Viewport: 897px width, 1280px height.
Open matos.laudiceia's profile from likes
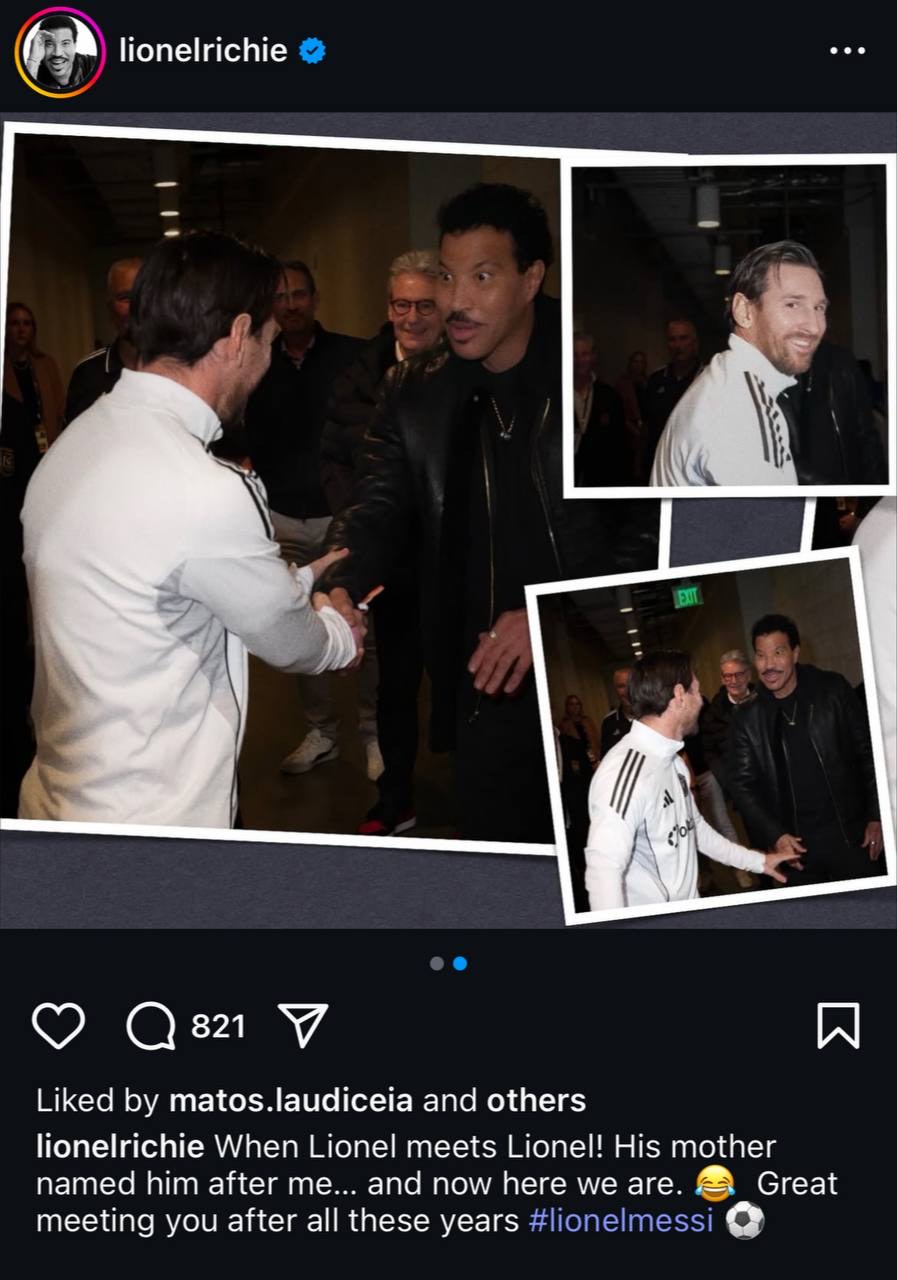tap(291, 1101)
